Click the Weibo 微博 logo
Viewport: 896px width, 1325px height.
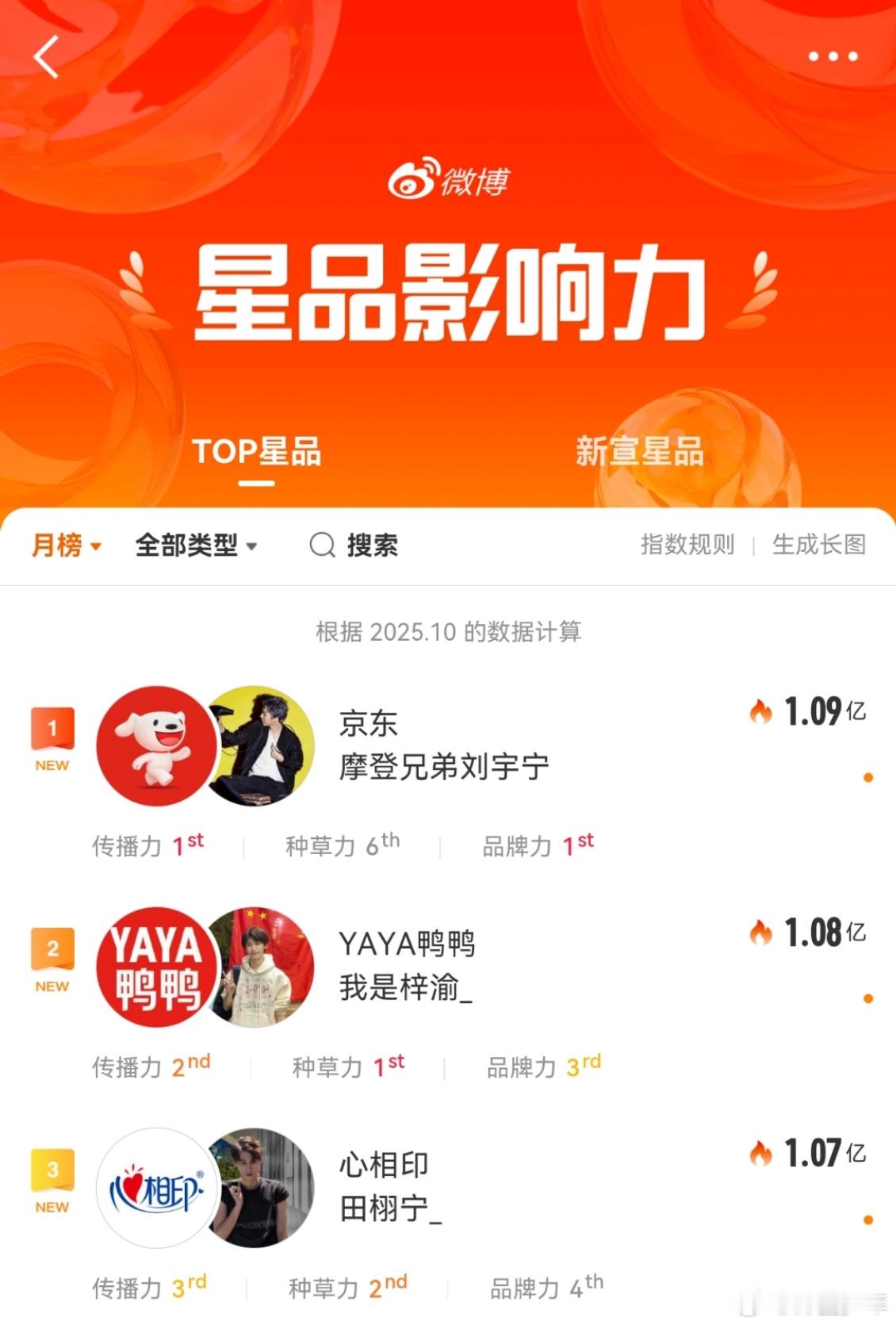click(448, 181)
